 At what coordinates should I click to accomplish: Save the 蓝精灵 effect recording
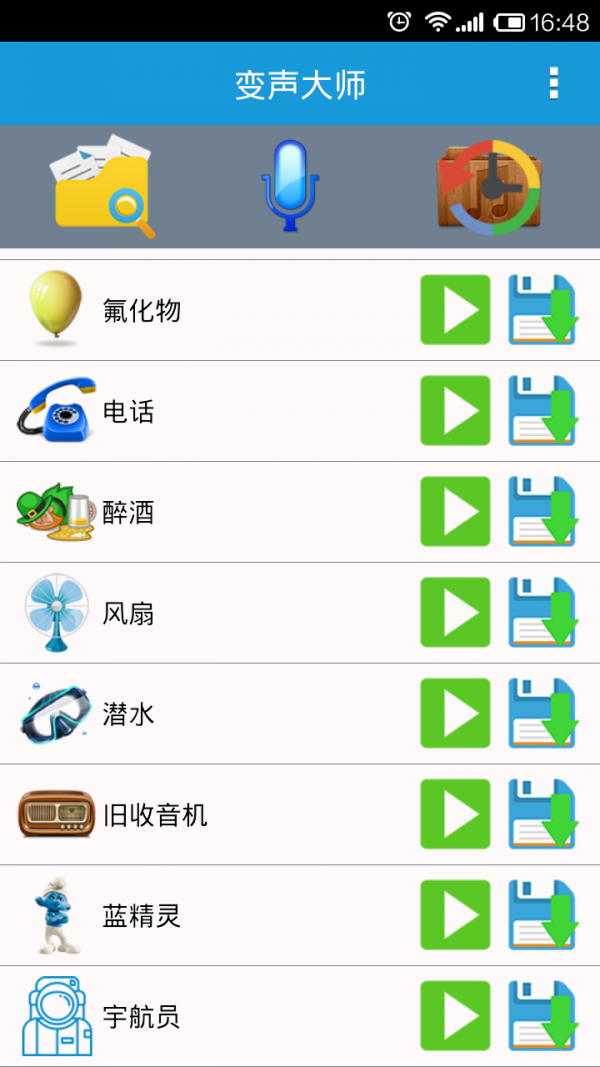542,916
